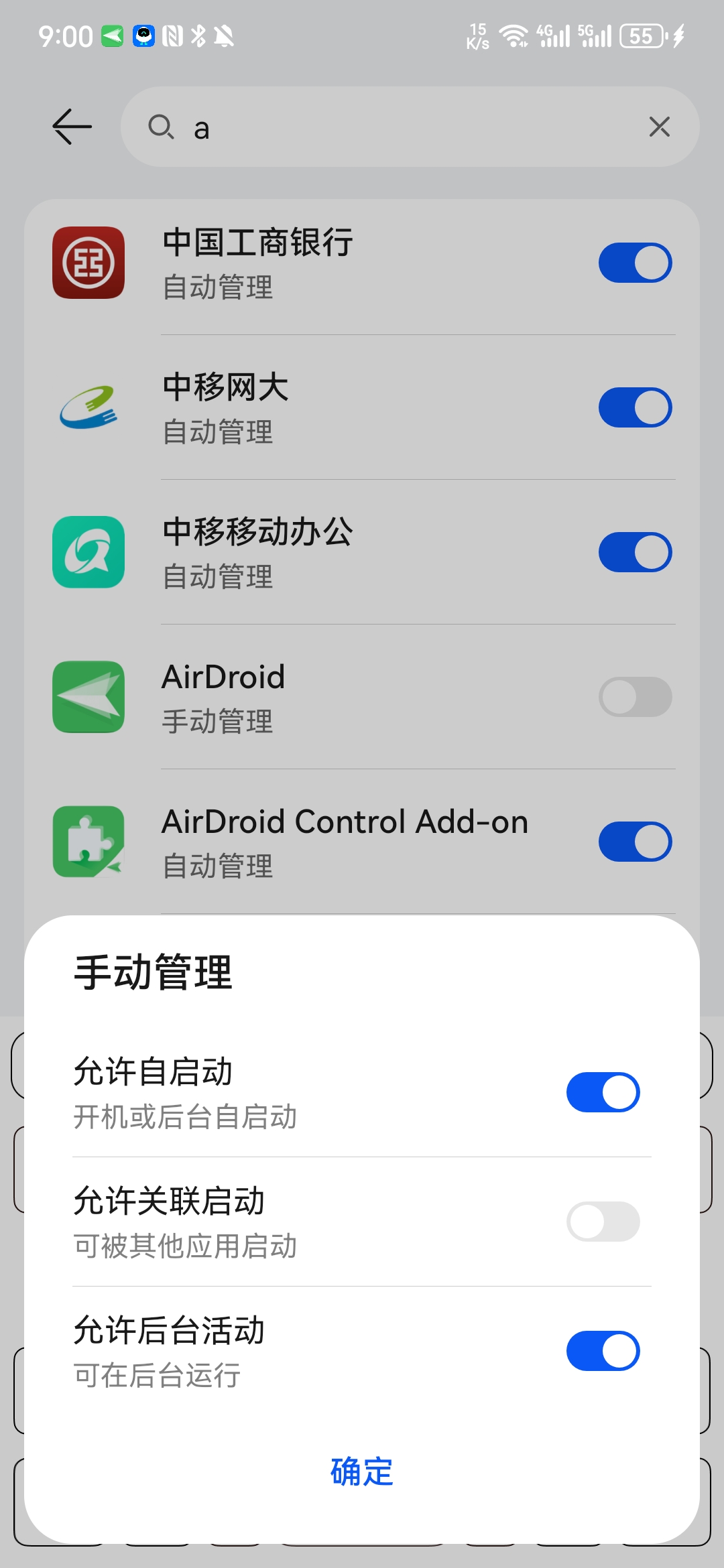
Task: Toggle 中移网大 auto-manage switch
Action: pyautogui.click(x=635, y=407)
